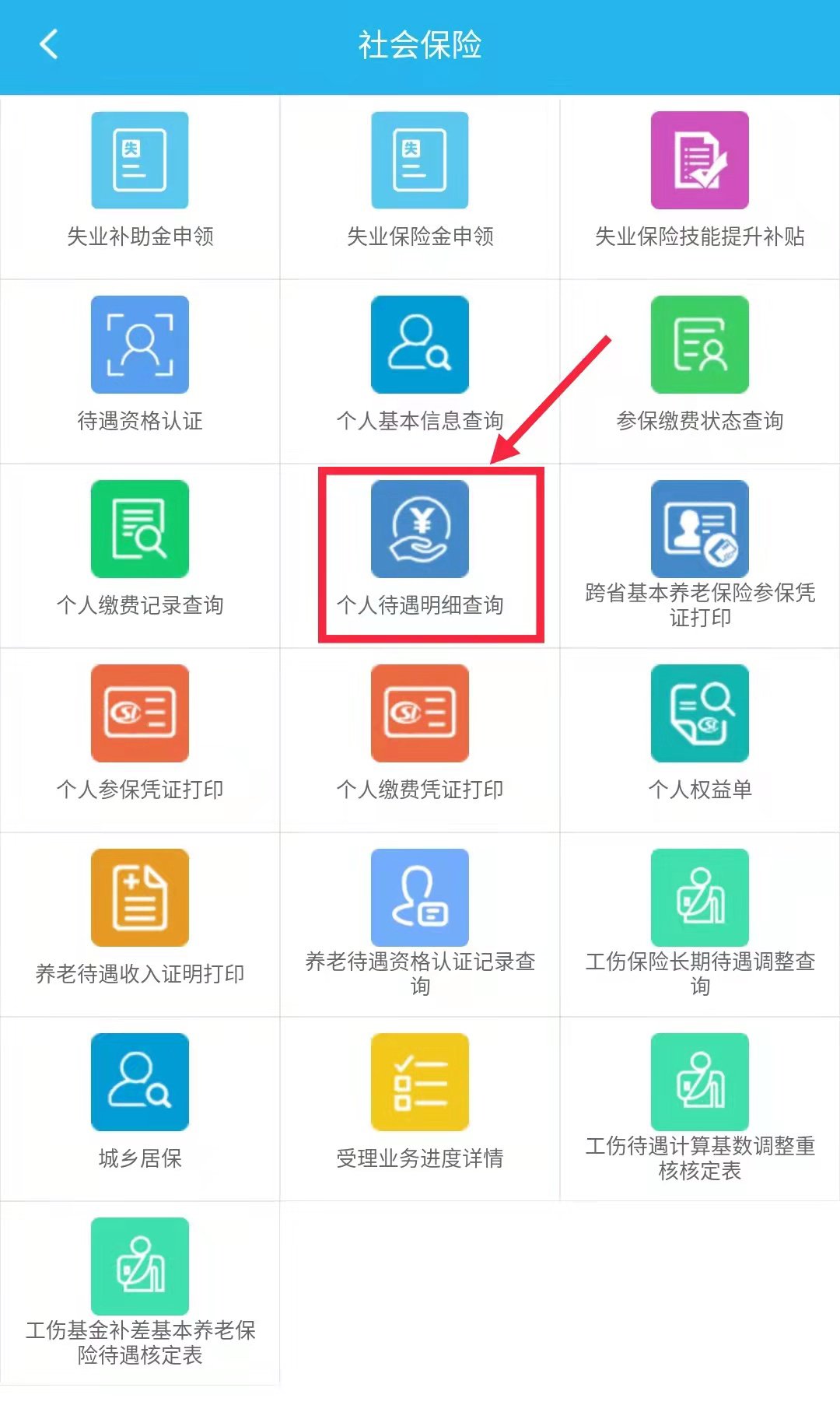Open 工伤基金补差基本养老保险待遇核定表

click(140, 1267)
